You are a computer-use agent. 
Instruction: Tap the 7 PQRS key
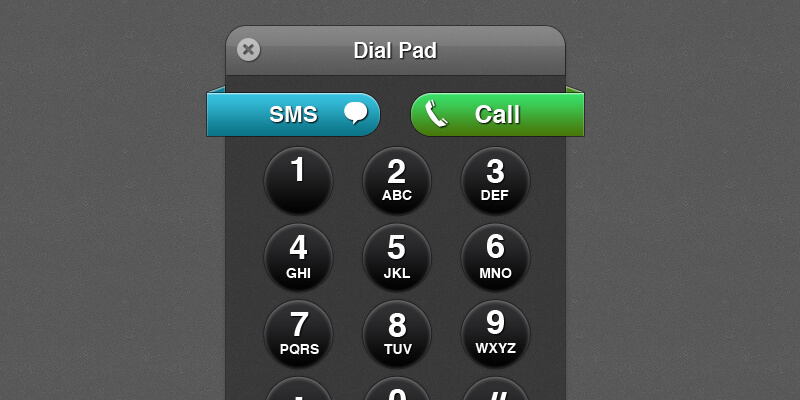298,334
